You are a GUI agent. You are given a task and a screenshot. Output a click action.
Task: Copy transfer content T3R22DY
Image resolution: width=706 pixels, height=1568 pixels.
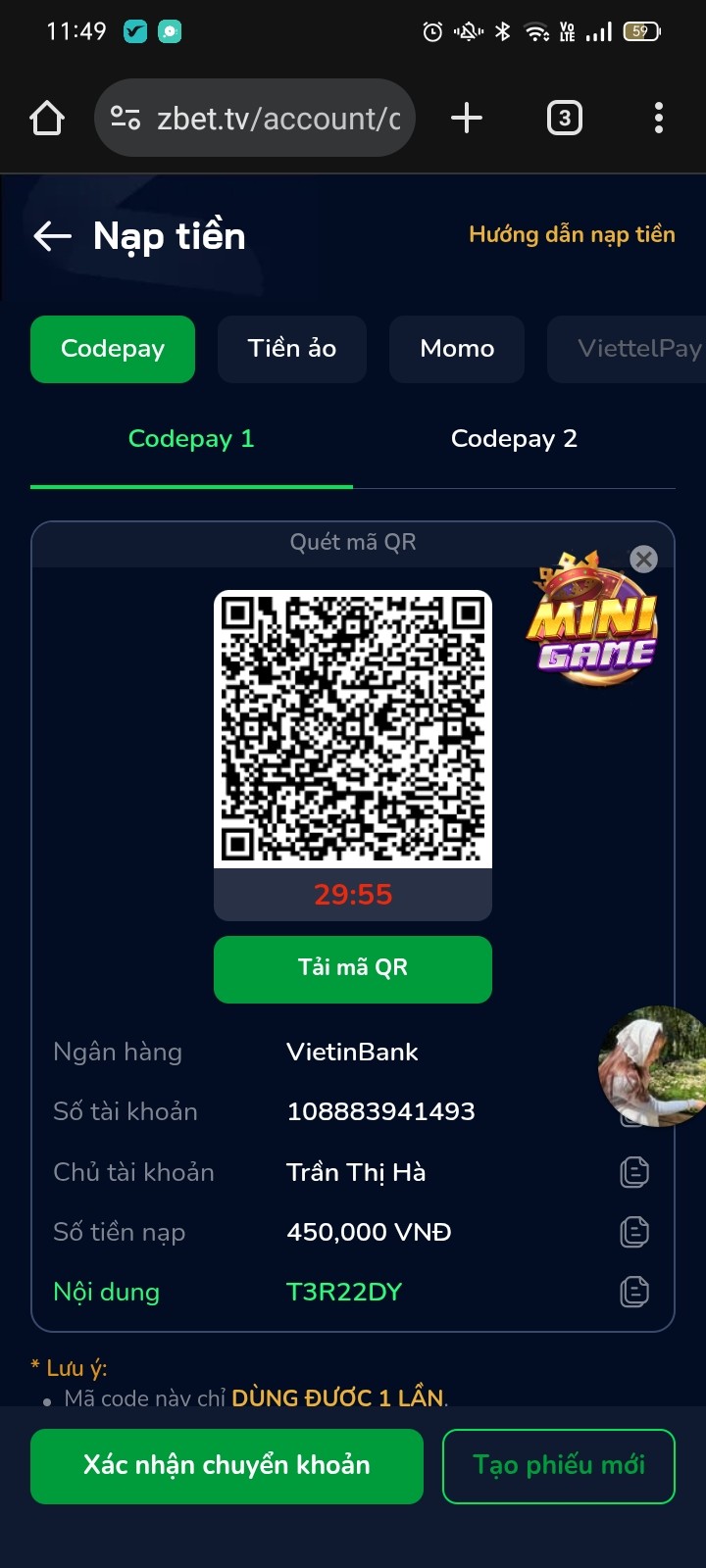634,1292
